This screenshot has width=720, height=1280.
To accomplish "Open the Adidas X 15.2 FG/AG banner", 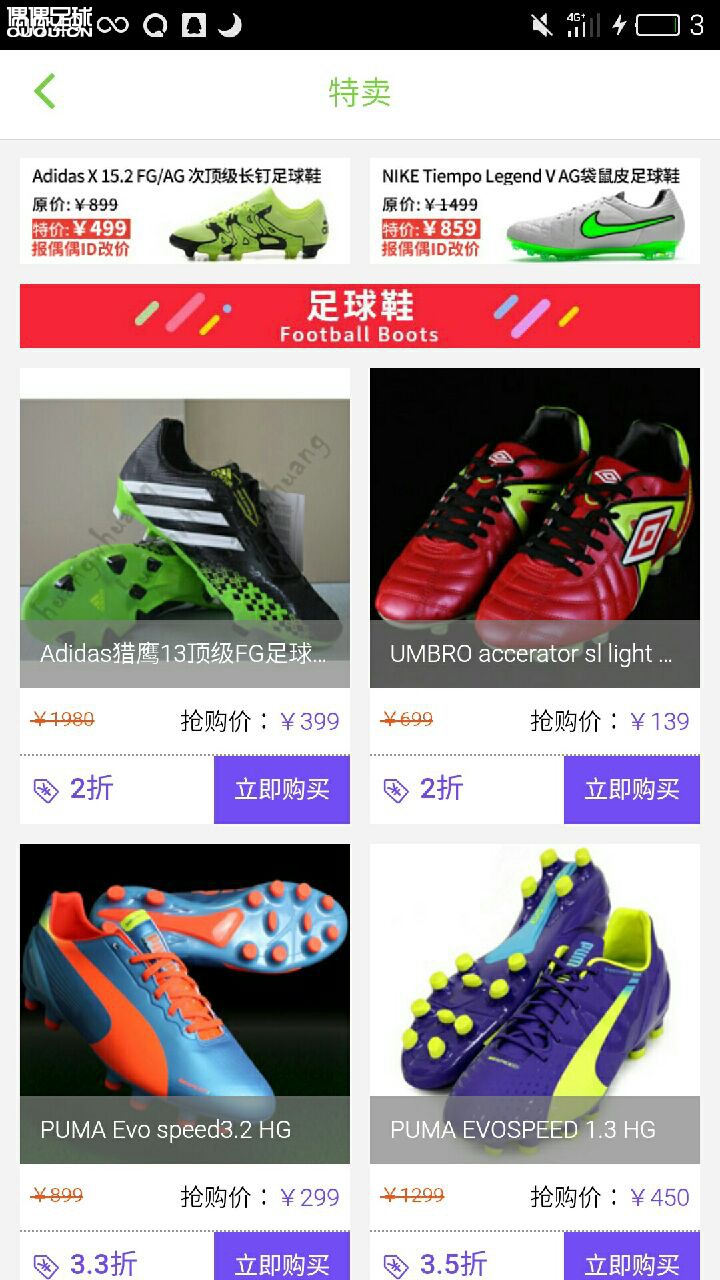I will [185, 211].
